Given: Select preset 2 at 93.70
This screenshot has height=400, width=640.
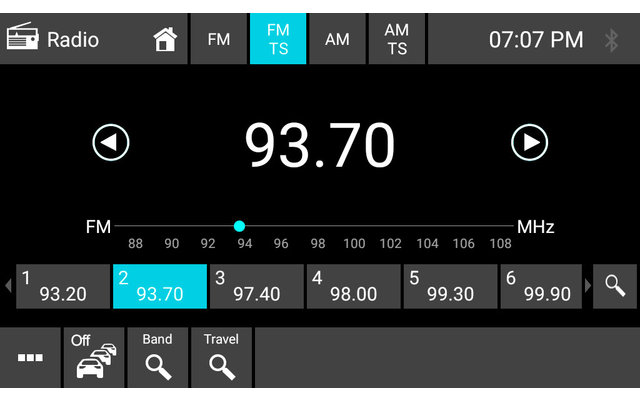Looking at the screenshot, I should pos(160,286).
